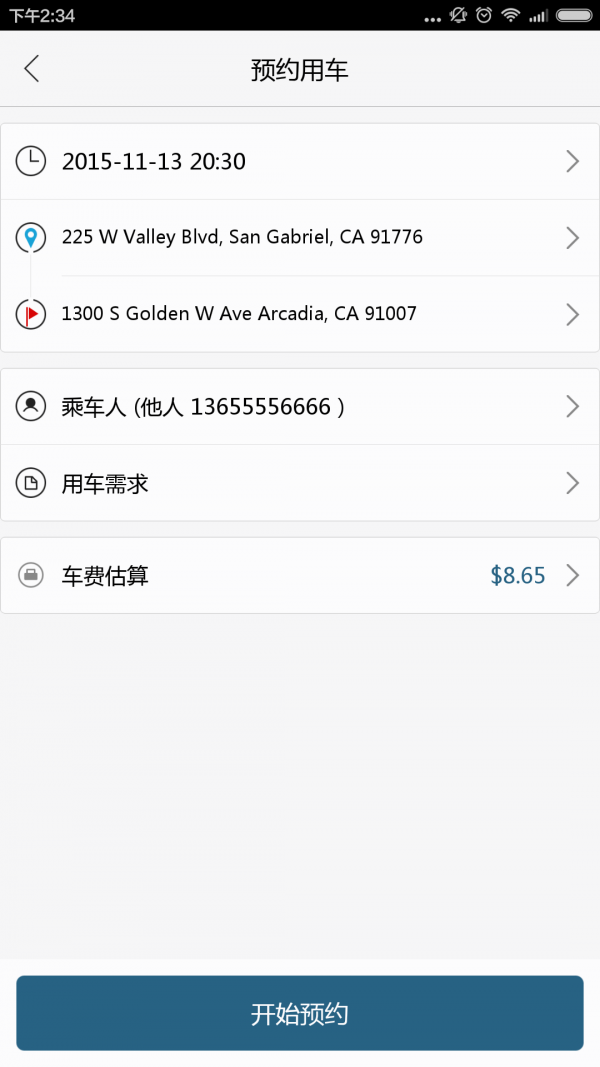Open the 乘车人 passenger row
Image resolution: width=600 pixels, height=1067 pixels.
tap(300, 407)
